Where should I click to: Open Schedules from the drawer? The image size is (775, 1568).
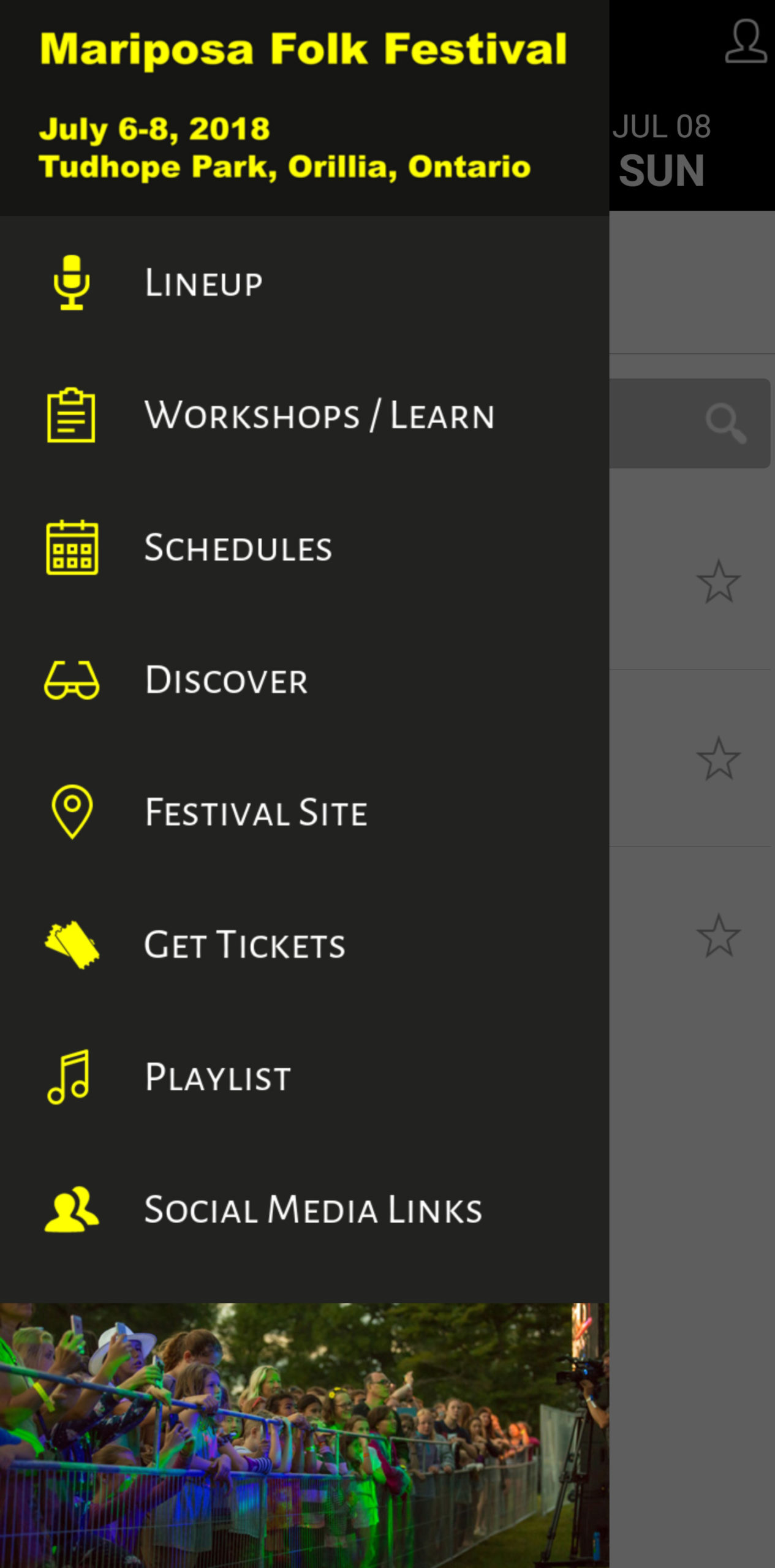[238, 548]
